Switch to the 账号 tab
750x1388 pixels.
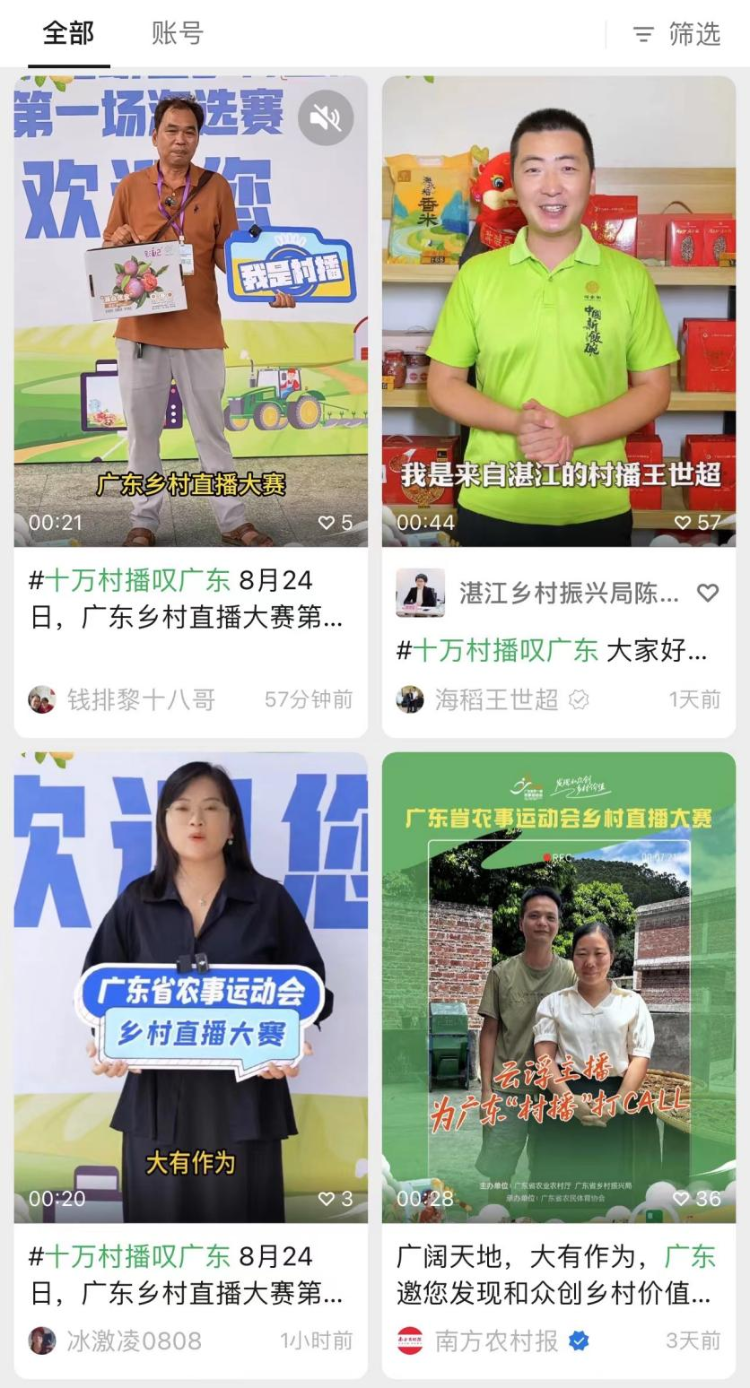pos(174,32)
